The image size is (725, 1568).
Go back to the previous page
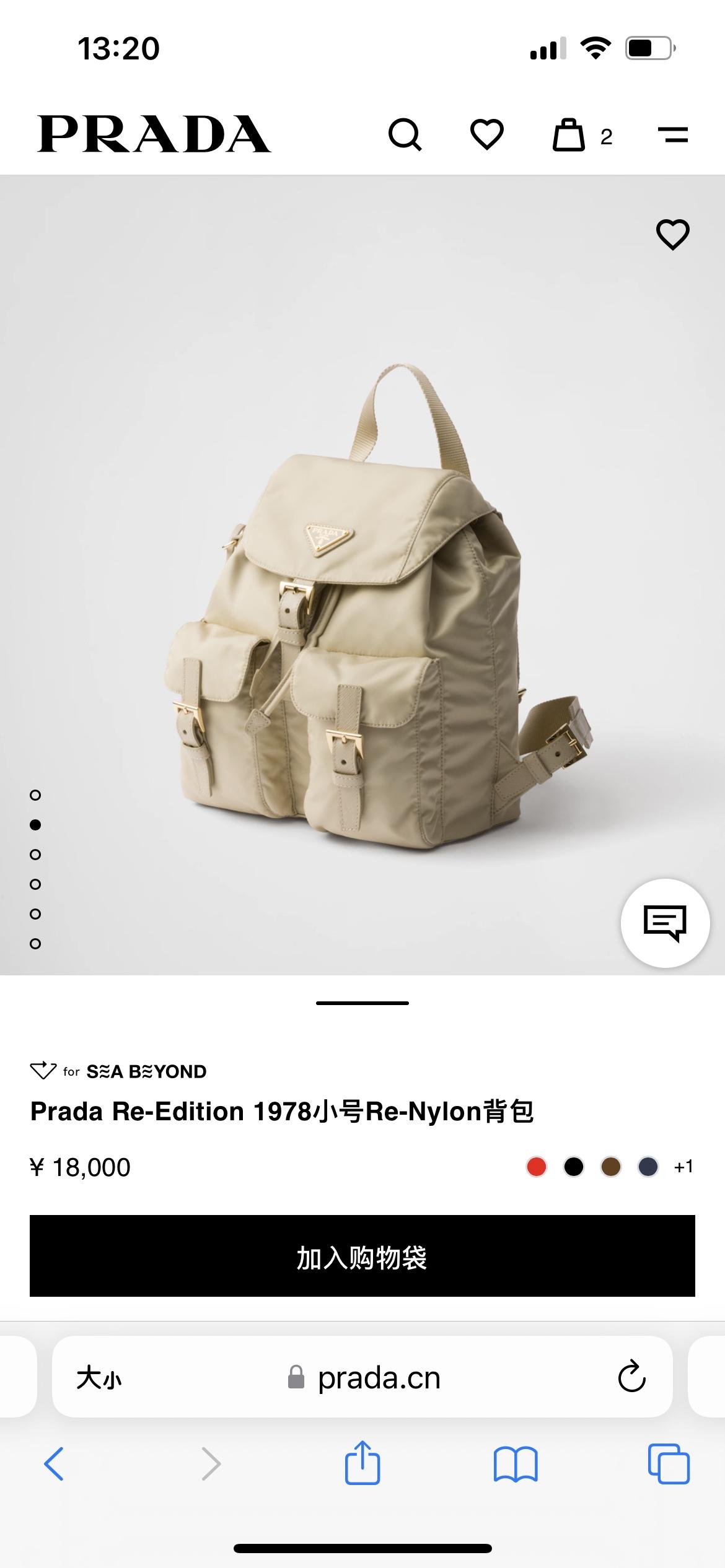tap(54, 1464)
